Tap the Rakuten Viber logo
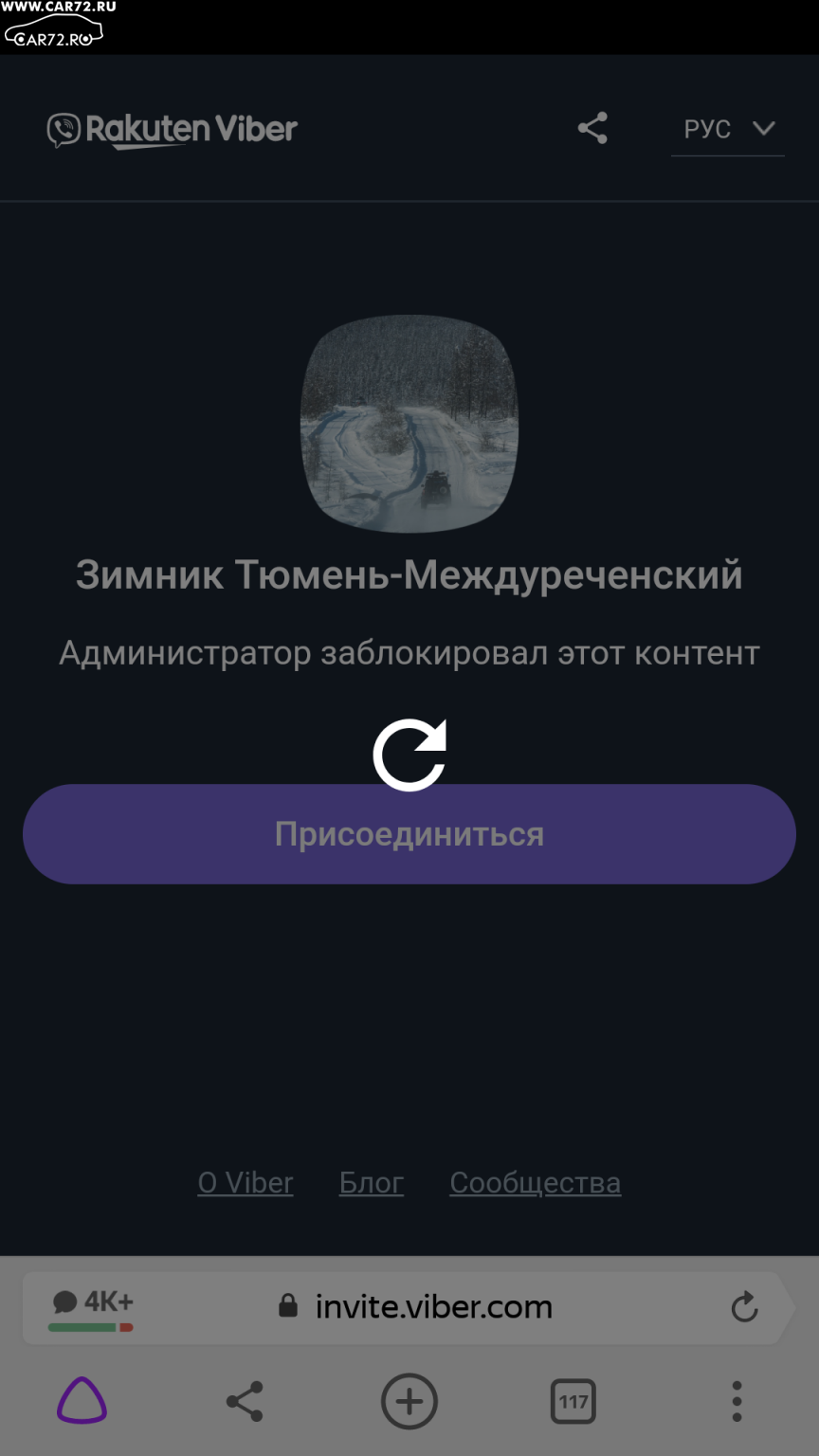 pos(173,130)
